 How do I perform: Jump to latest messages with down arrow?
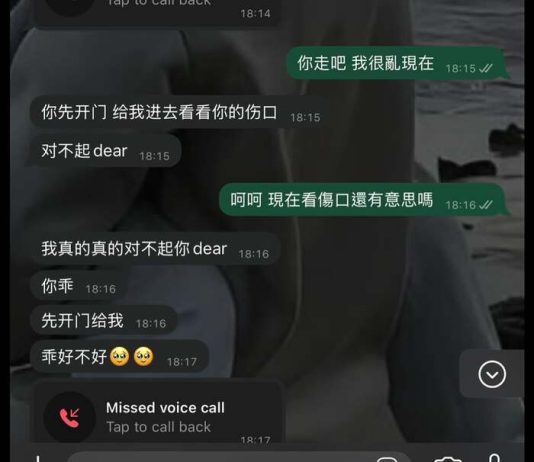coord(492,375)
